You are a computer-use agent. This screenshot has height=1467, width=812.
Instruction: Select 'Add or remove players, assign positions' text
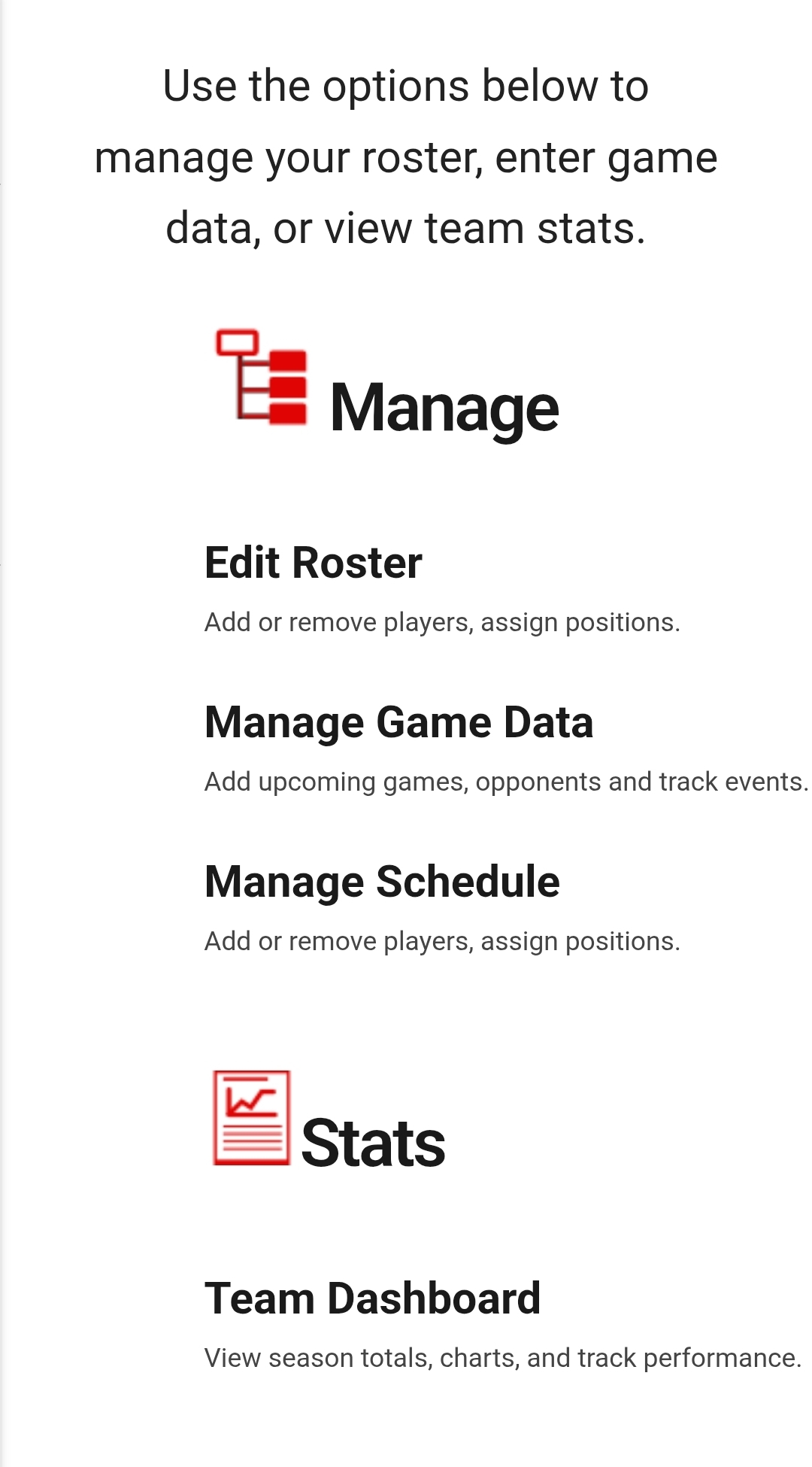click(x=442, y=621)
